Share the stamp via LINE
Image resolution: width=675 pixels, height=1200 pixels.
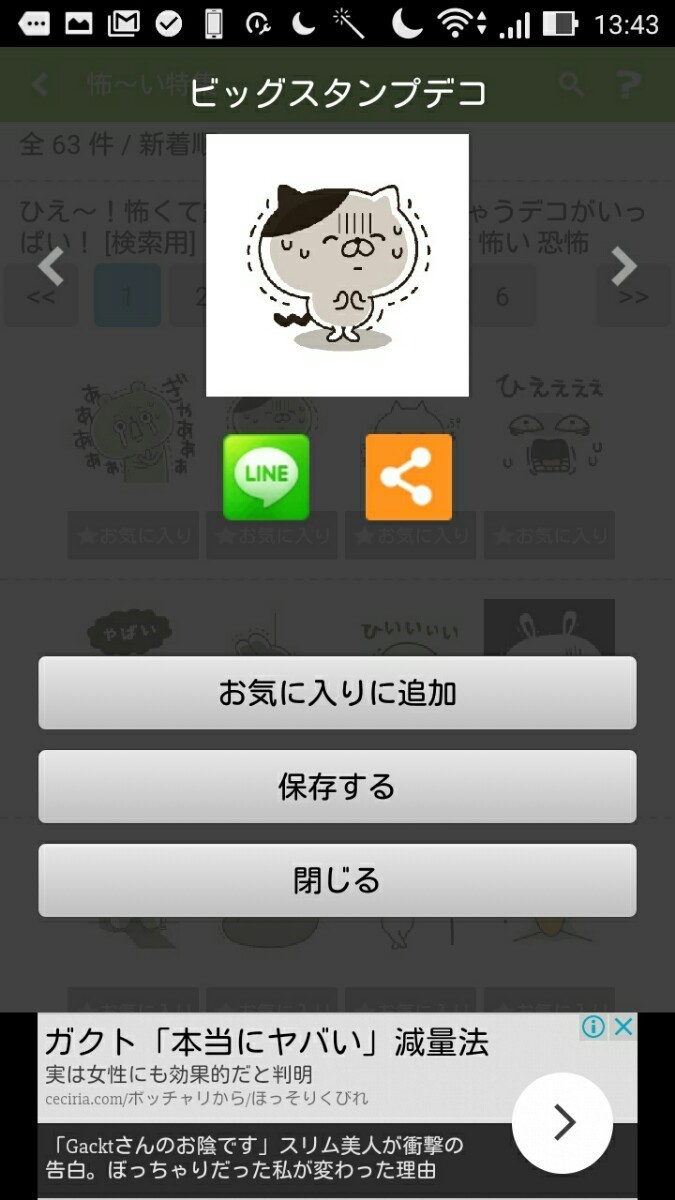coord(266,477)
